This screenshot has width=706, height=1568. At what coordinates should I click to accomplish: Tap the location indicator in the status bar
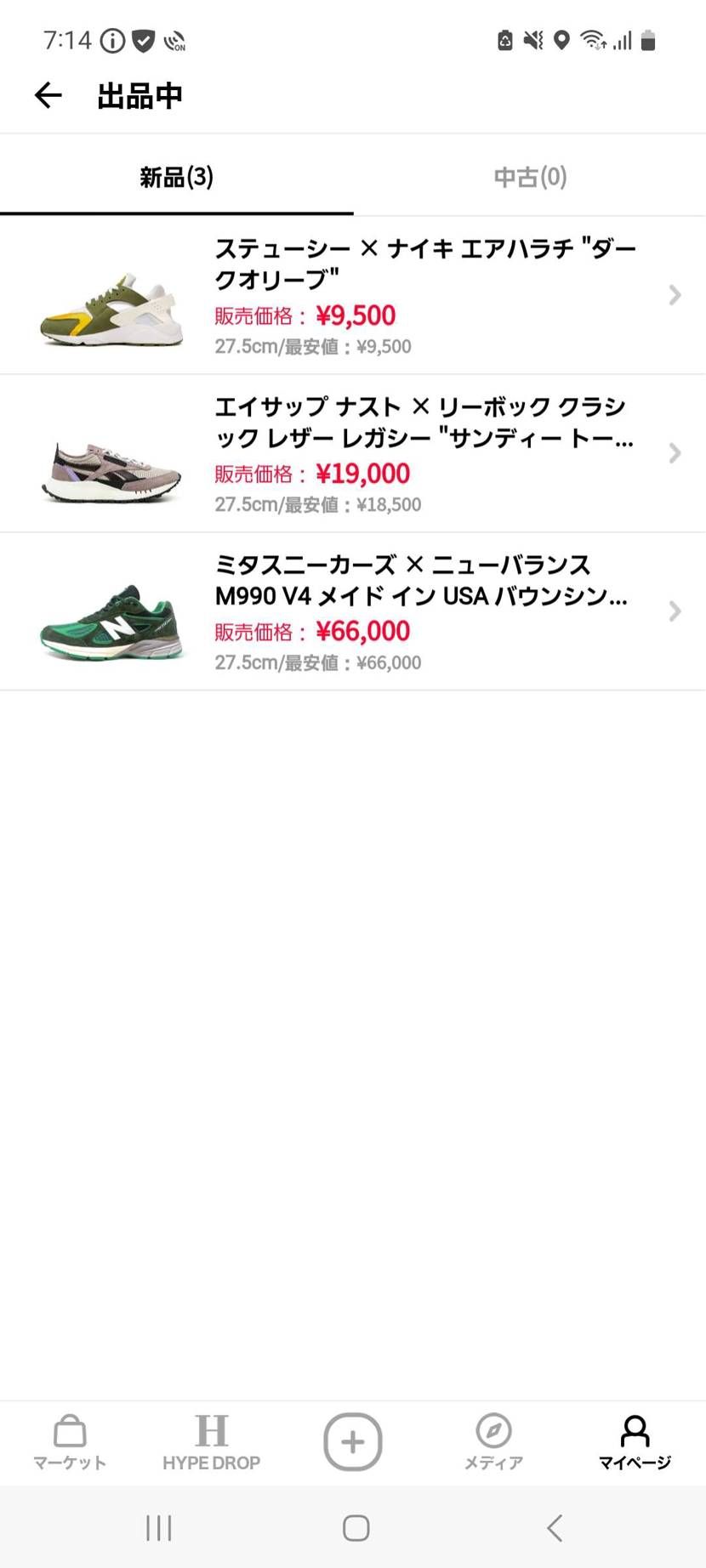click(561, 39)
